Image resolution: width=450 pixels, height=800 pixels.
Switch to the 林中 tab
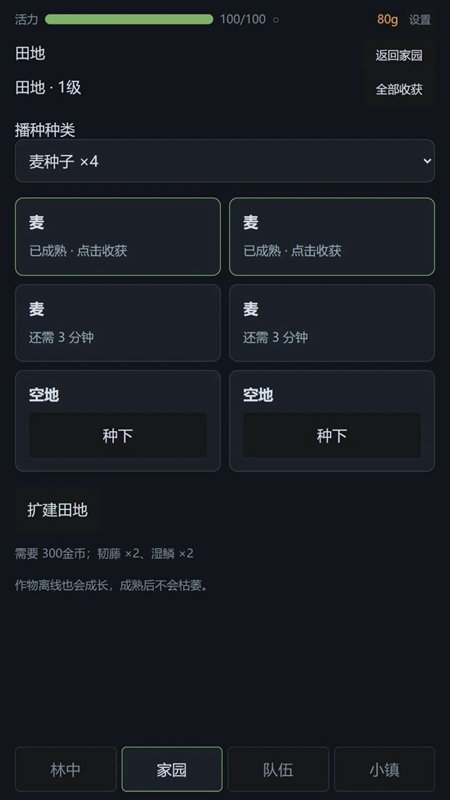[66, 769]
